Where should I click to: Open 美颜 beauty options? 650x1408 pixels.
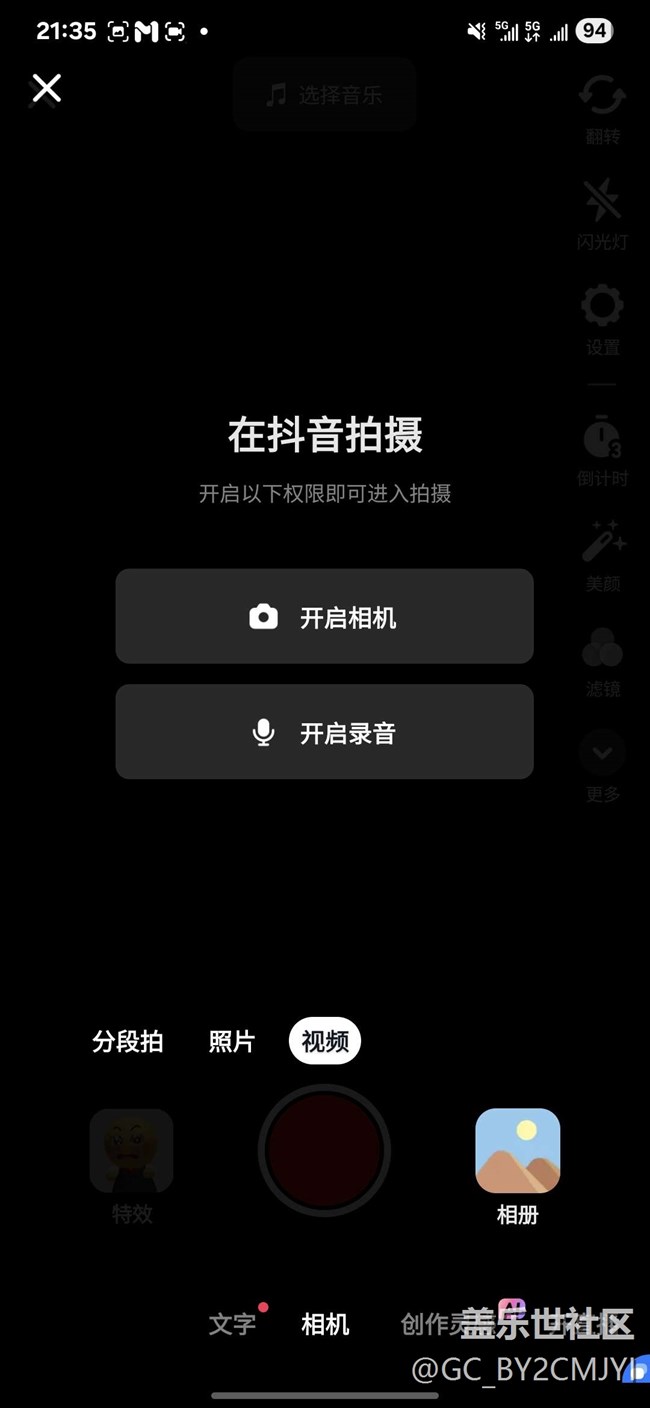(x=603, y=556)
